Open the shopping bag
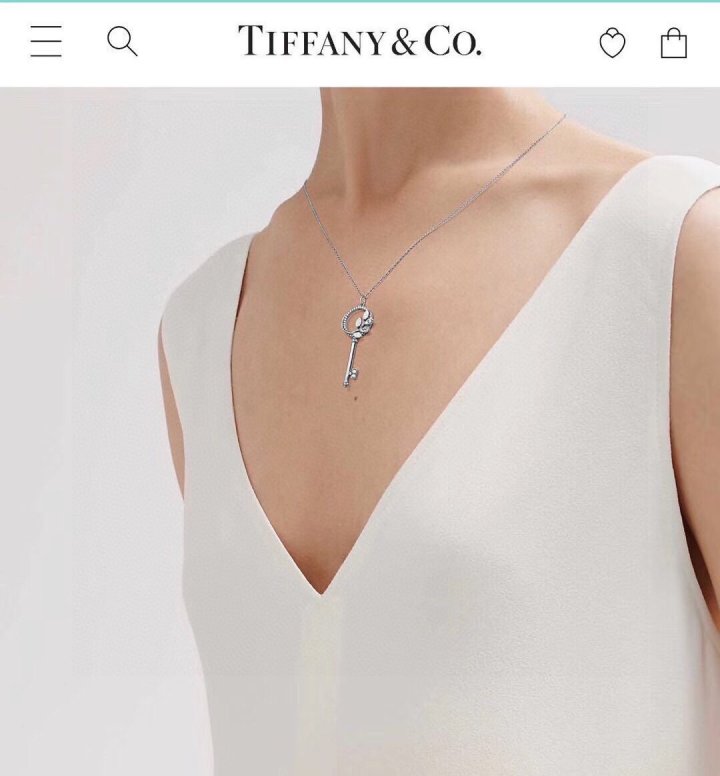720x776 pixels. pos(674,43)
